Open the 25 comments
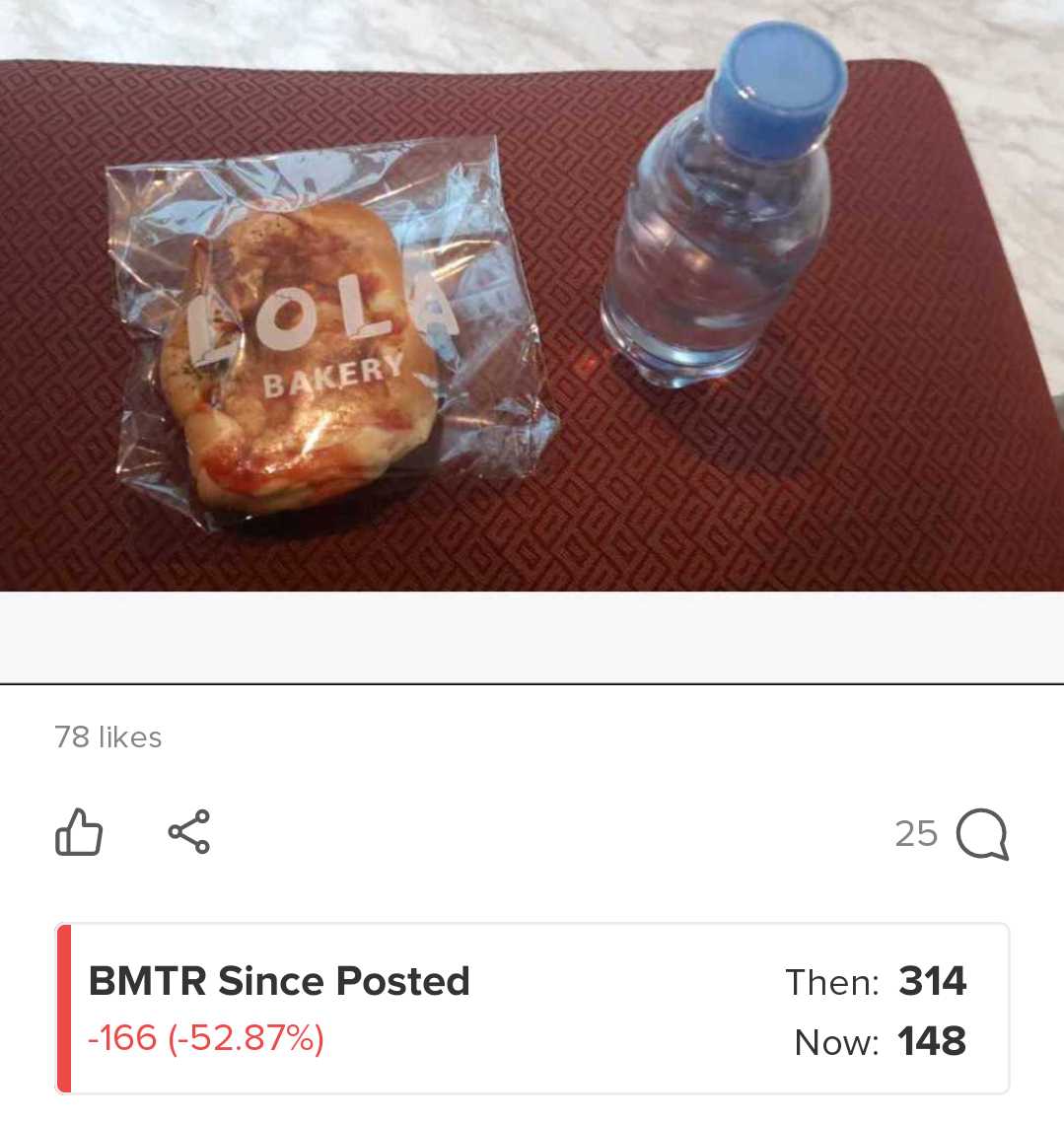The image size is (1064, 1122). pyautogui.click(x=980, y=834)
